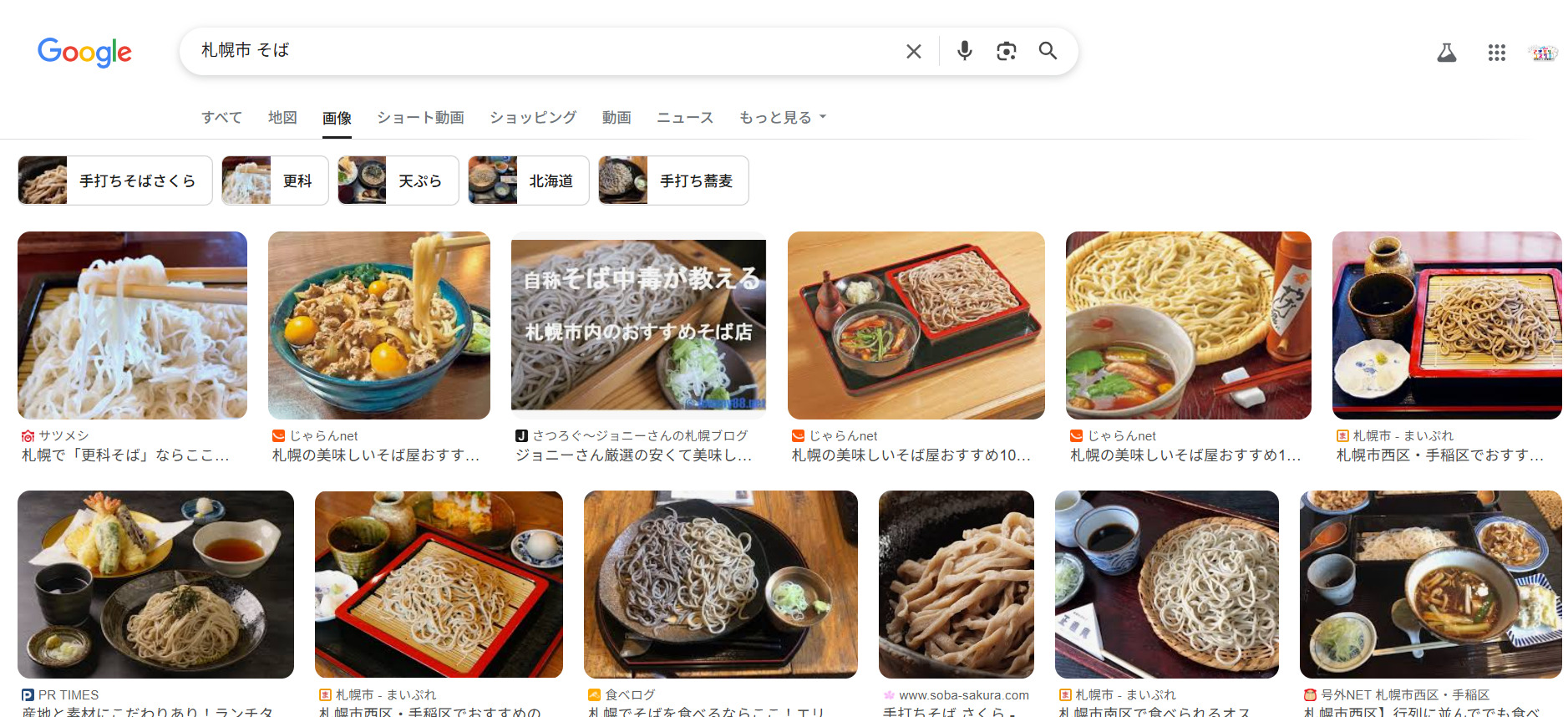Select the 更科 filter chip

(275, 181)
